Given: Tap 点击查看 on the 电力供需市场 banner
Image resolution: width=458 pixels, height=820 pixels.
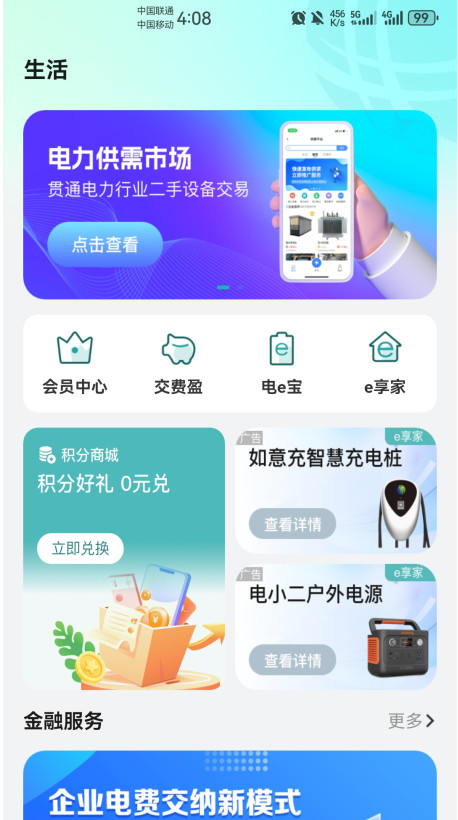Looking at the screenshot, I should click(x=105, y=245).
